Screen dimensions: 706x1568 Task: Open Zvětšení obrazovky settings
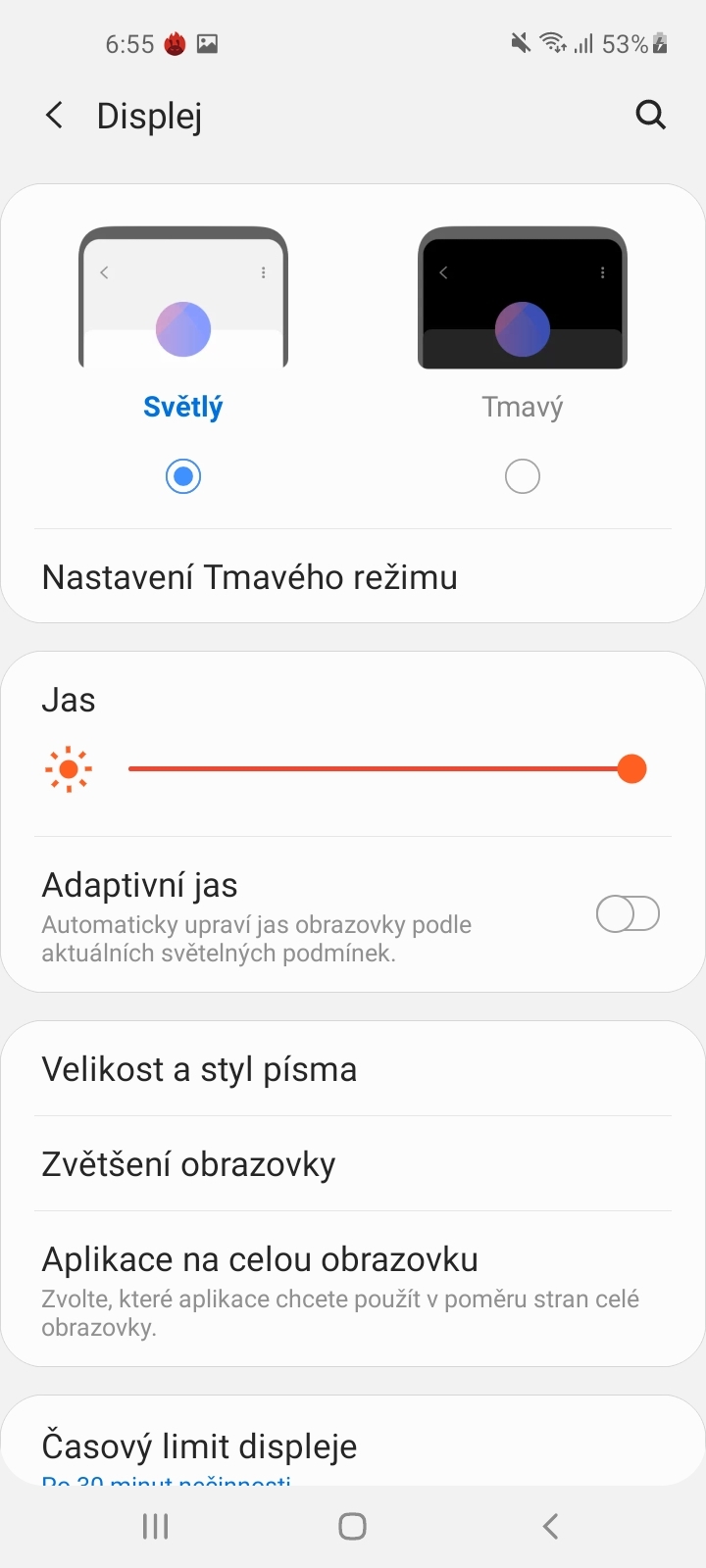(189, 1164)
